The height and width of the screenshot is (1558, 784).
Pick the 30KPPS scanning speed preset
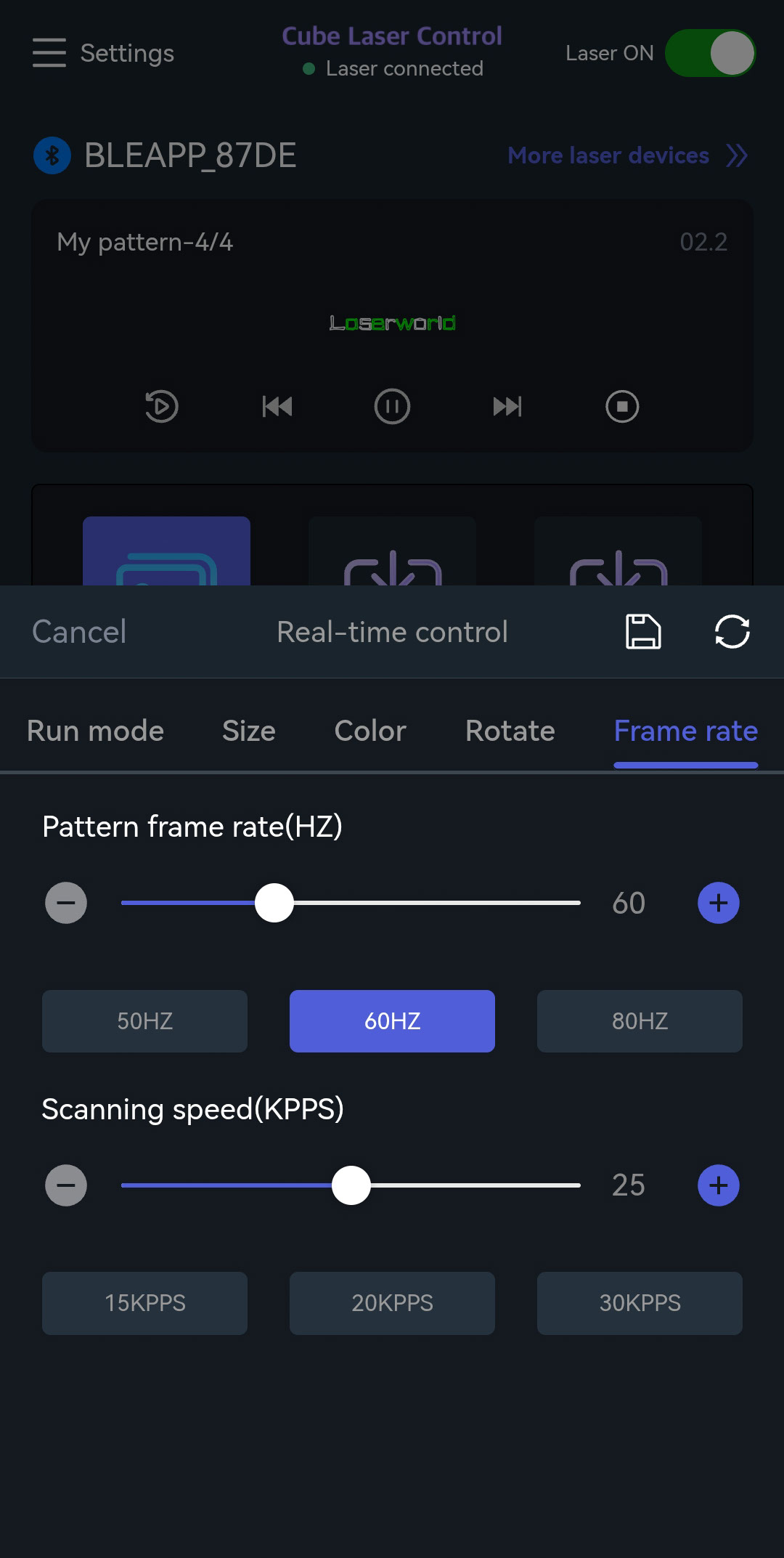tap(640, 1303)
